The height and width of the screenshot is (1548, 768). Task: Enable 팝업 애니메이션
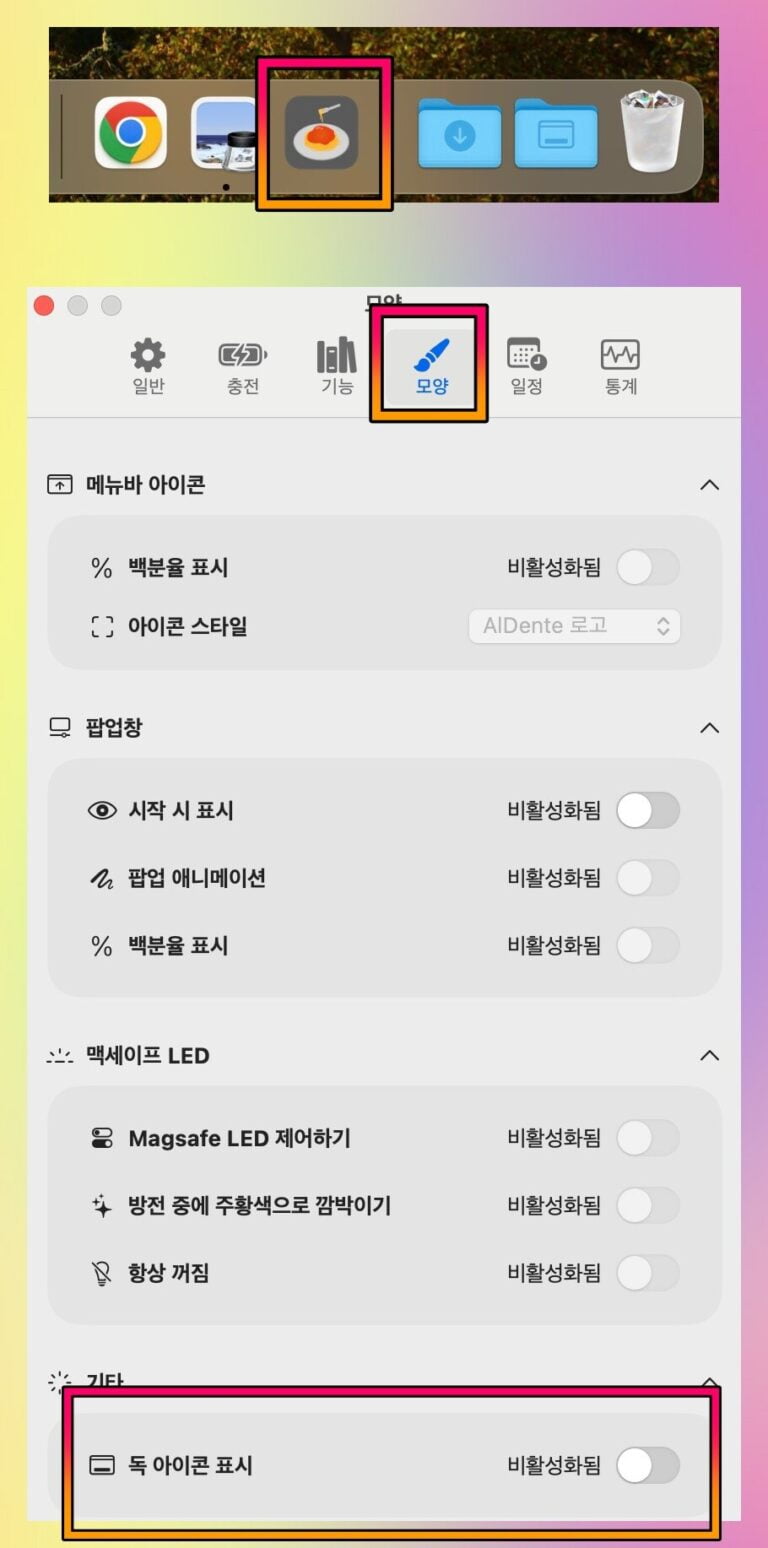click(x=648, y=878)
